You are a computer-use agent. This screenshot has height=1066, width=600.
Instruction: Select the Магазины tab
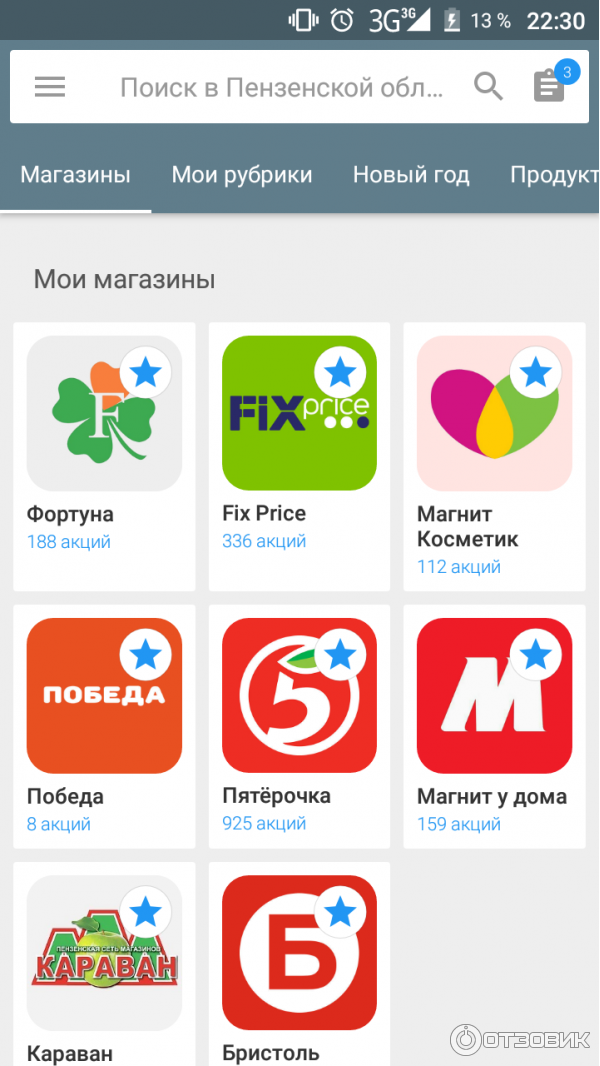pyautogui.click(x=76, y=175)
